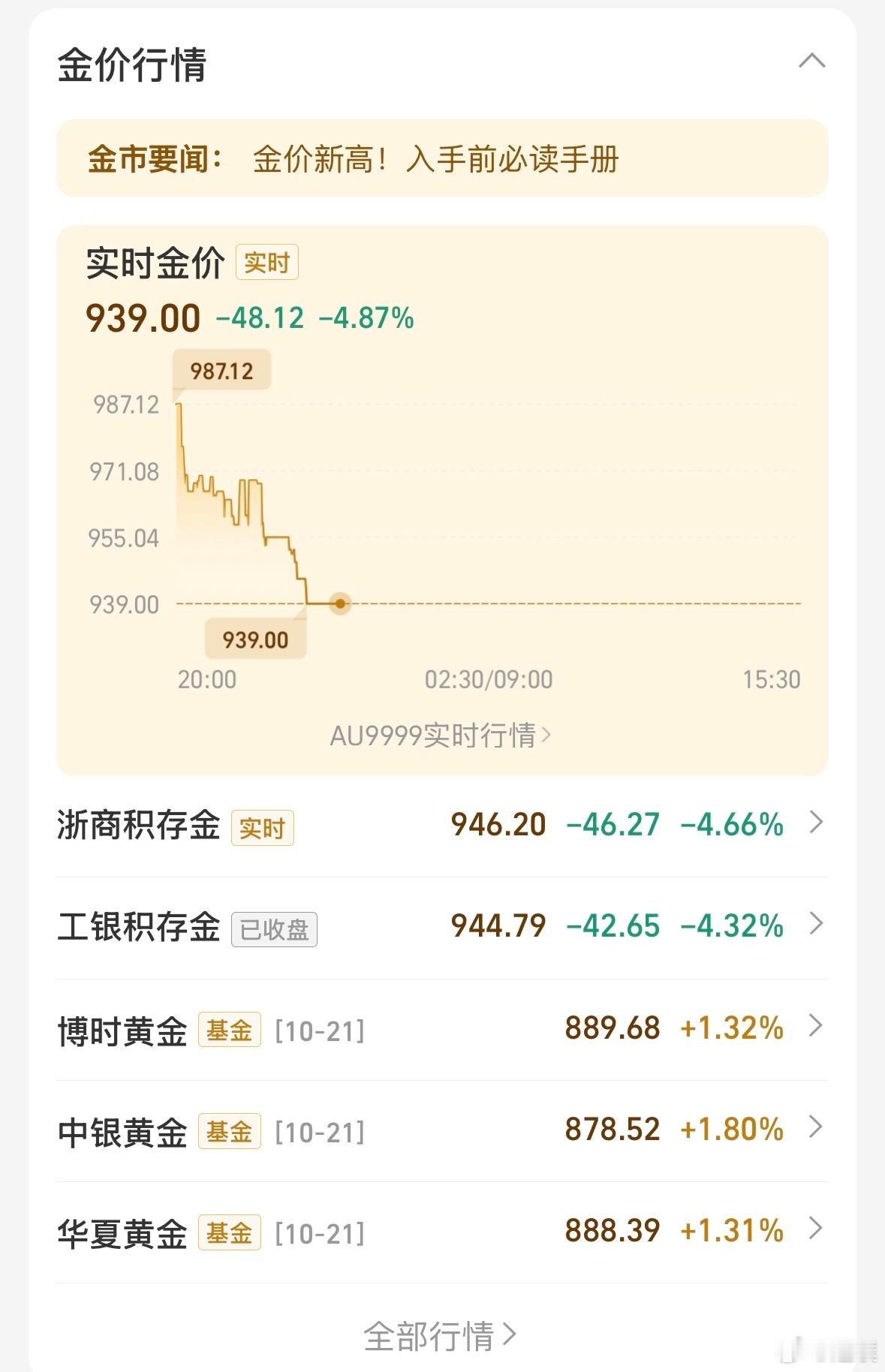Open AU9999实时行情 details
885x1372 pixels.
[441, 736]
